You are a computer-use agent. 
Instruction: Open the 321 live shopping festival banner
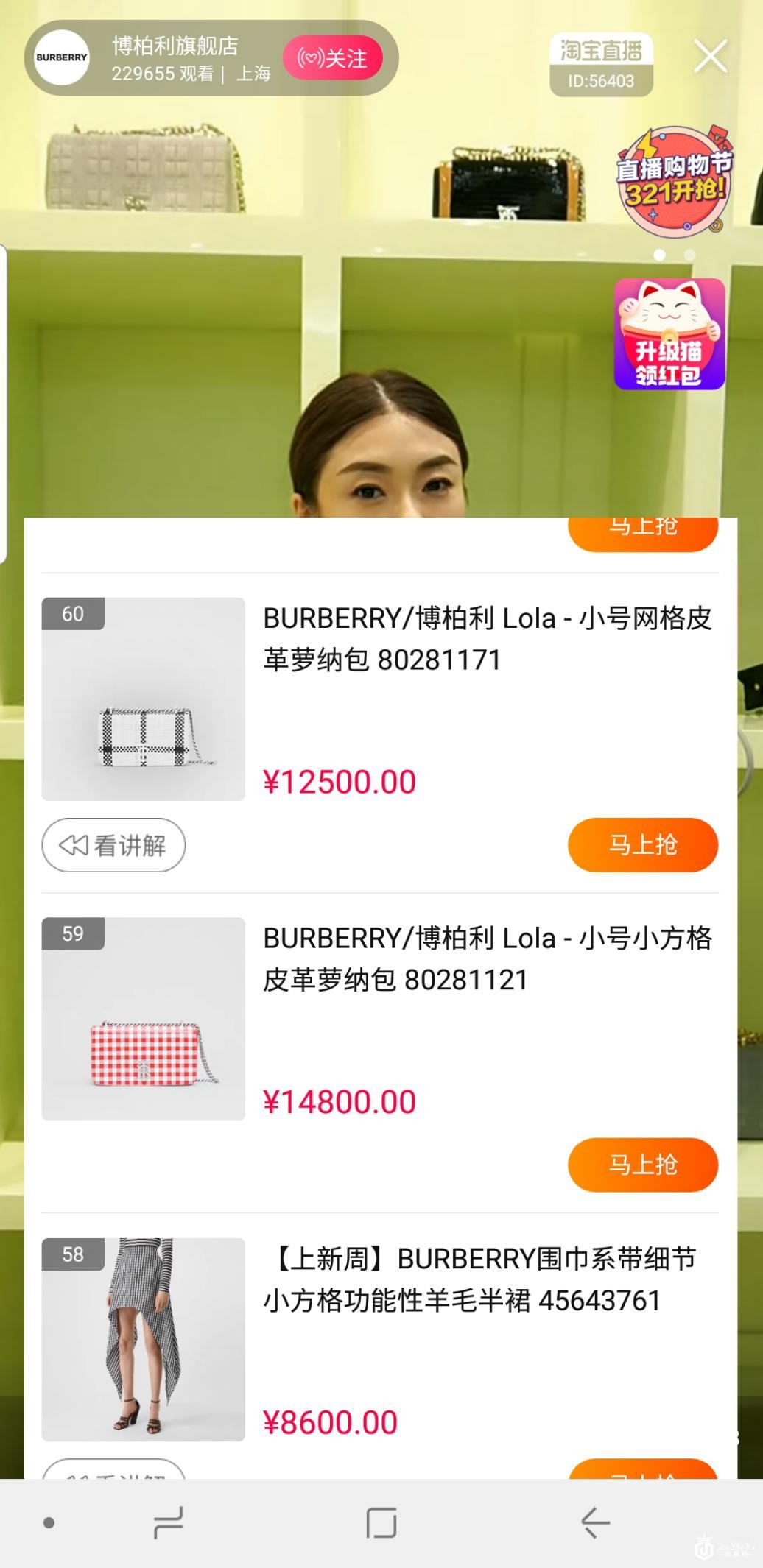point(674,181)
